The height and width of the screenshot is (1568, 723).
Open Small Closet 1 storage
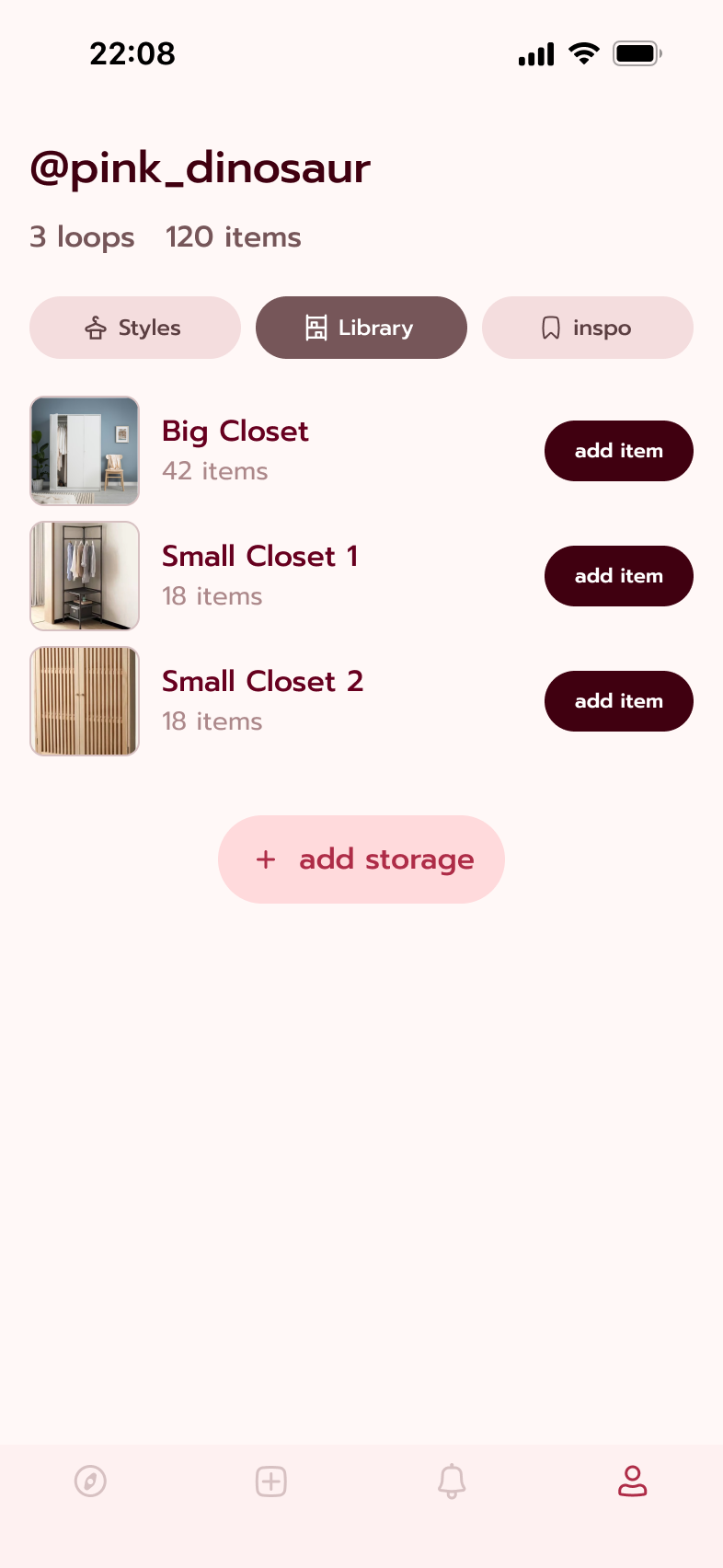259,574
